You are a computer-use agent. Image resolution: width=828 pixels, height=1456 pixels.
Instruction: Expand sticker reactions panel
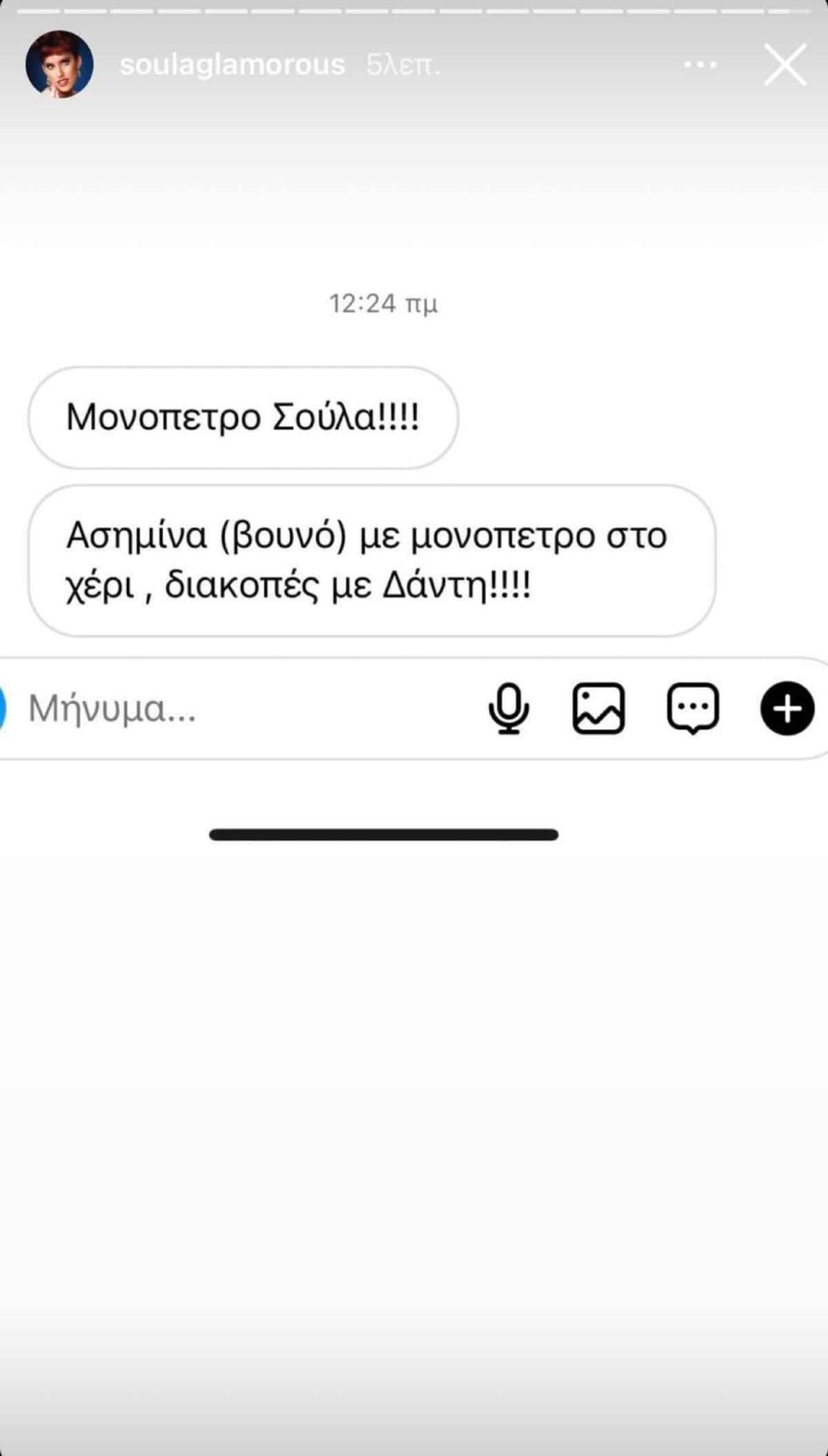pyautogui.click(x=693, y=708)
